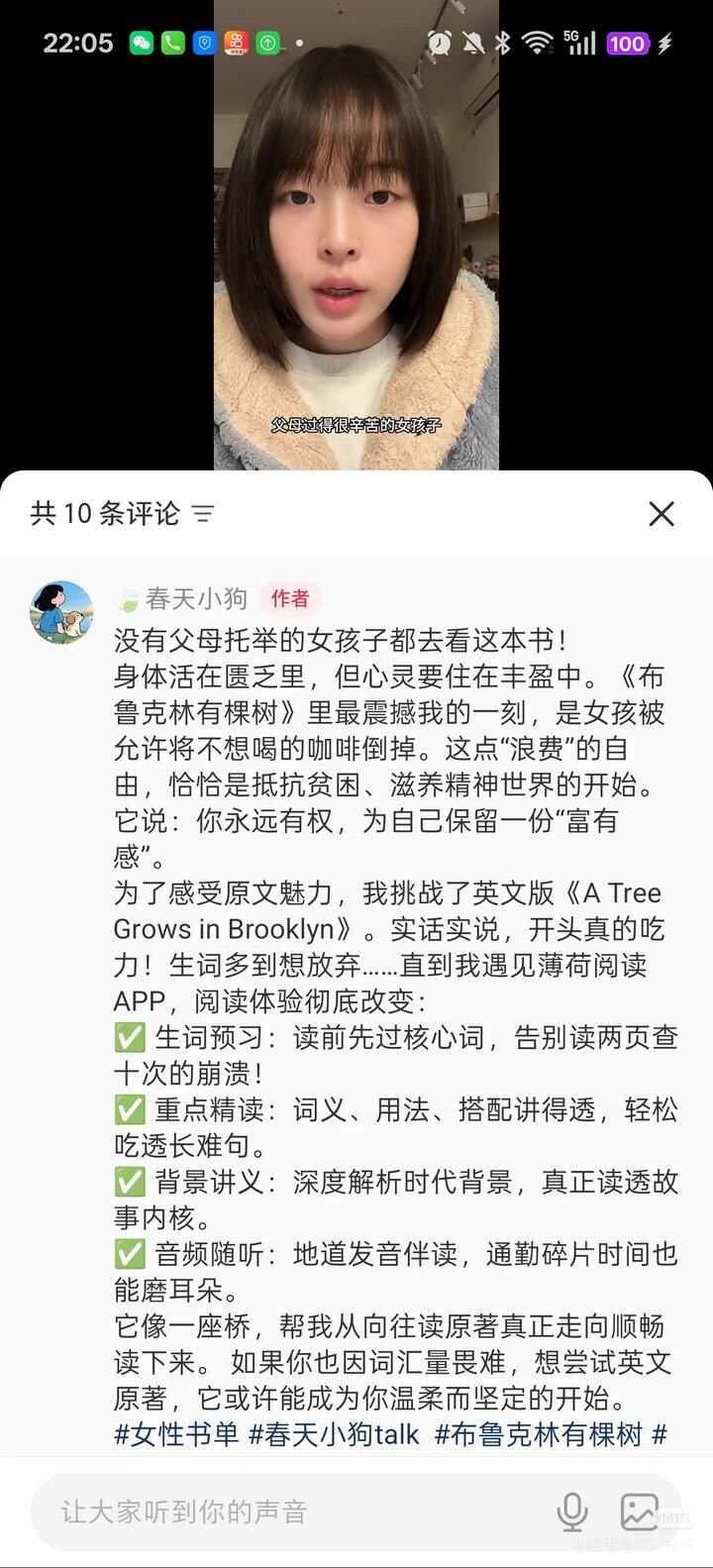Tap the video to pause playback
This screenshot has height=1568, width=713.
click(356, 238)
